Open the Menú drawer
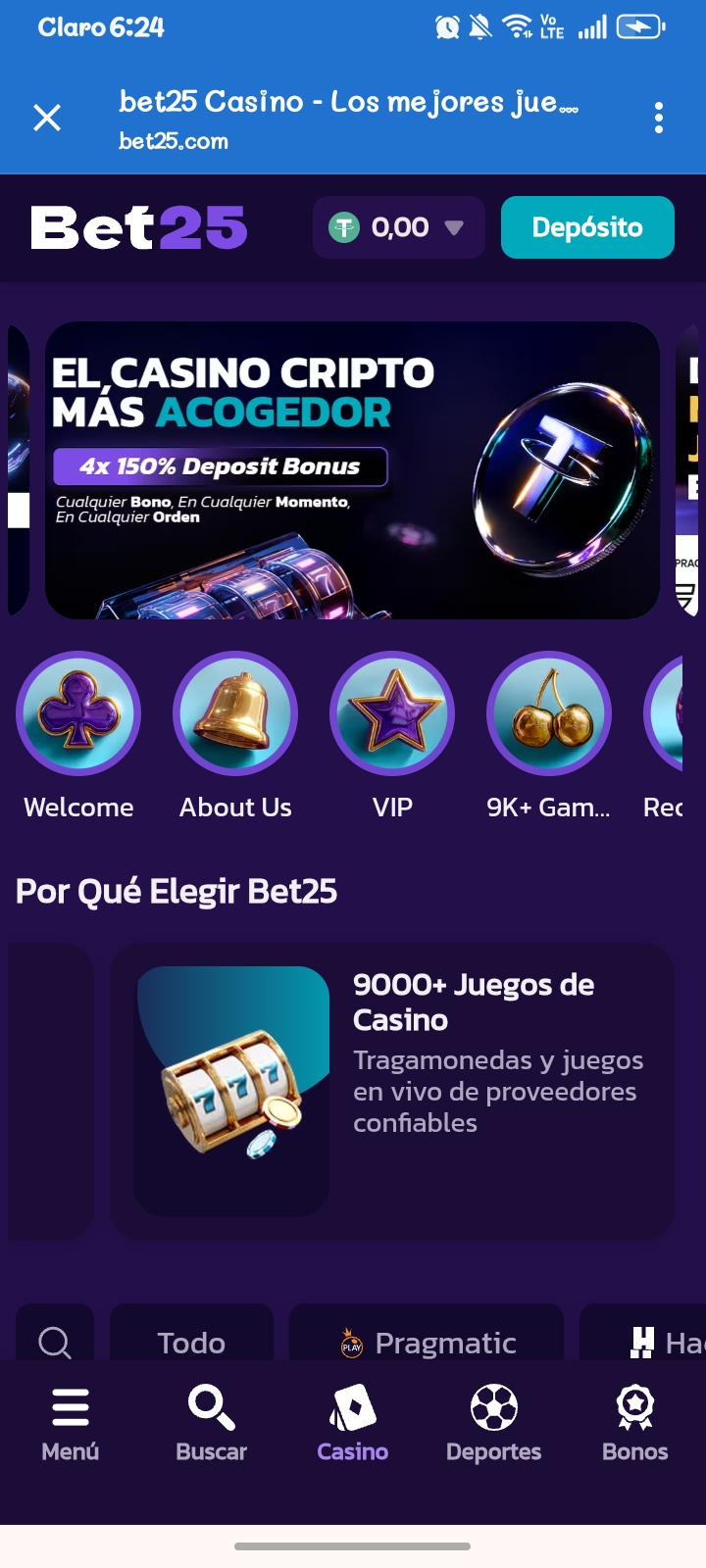 coord(71,1425)
